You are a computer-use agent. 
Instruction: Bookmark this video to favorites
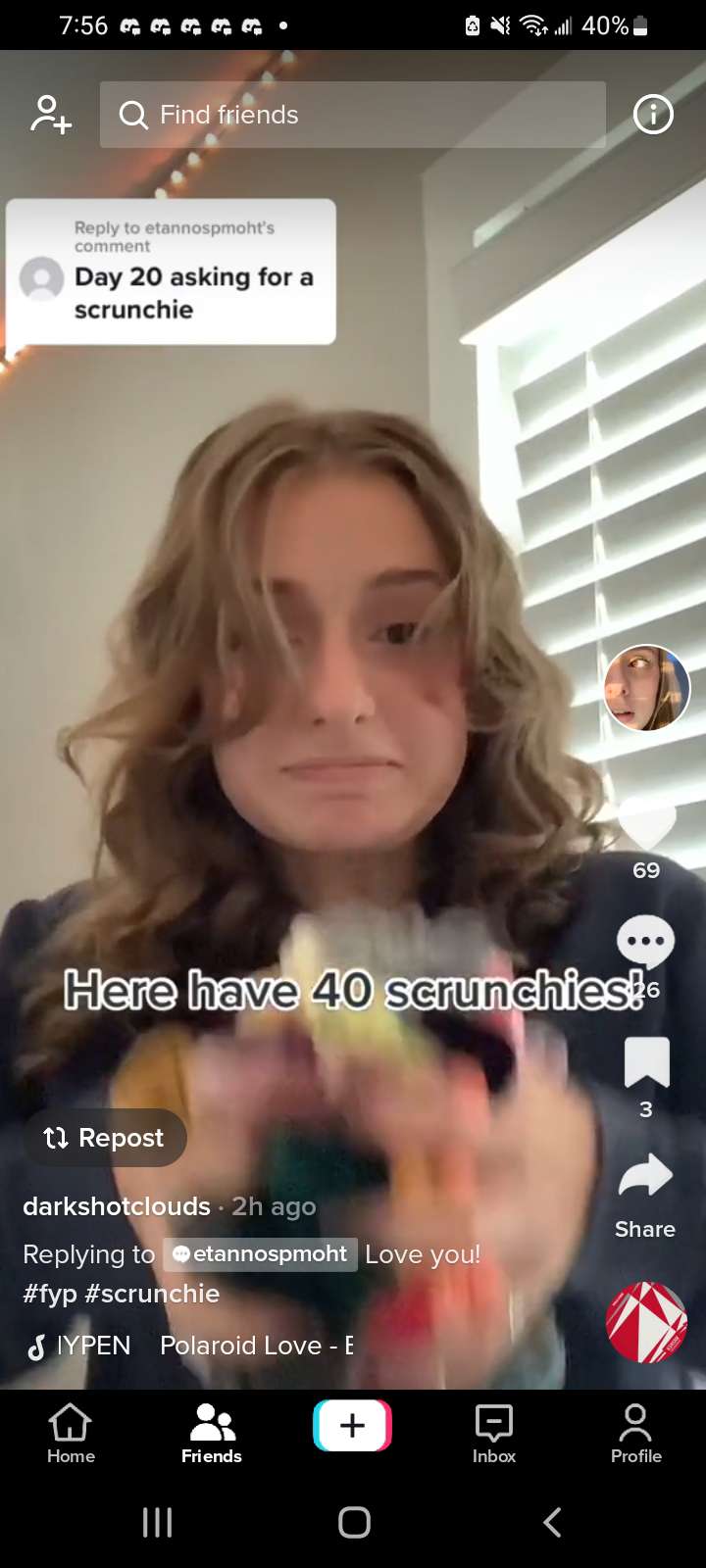point(646,1063)
